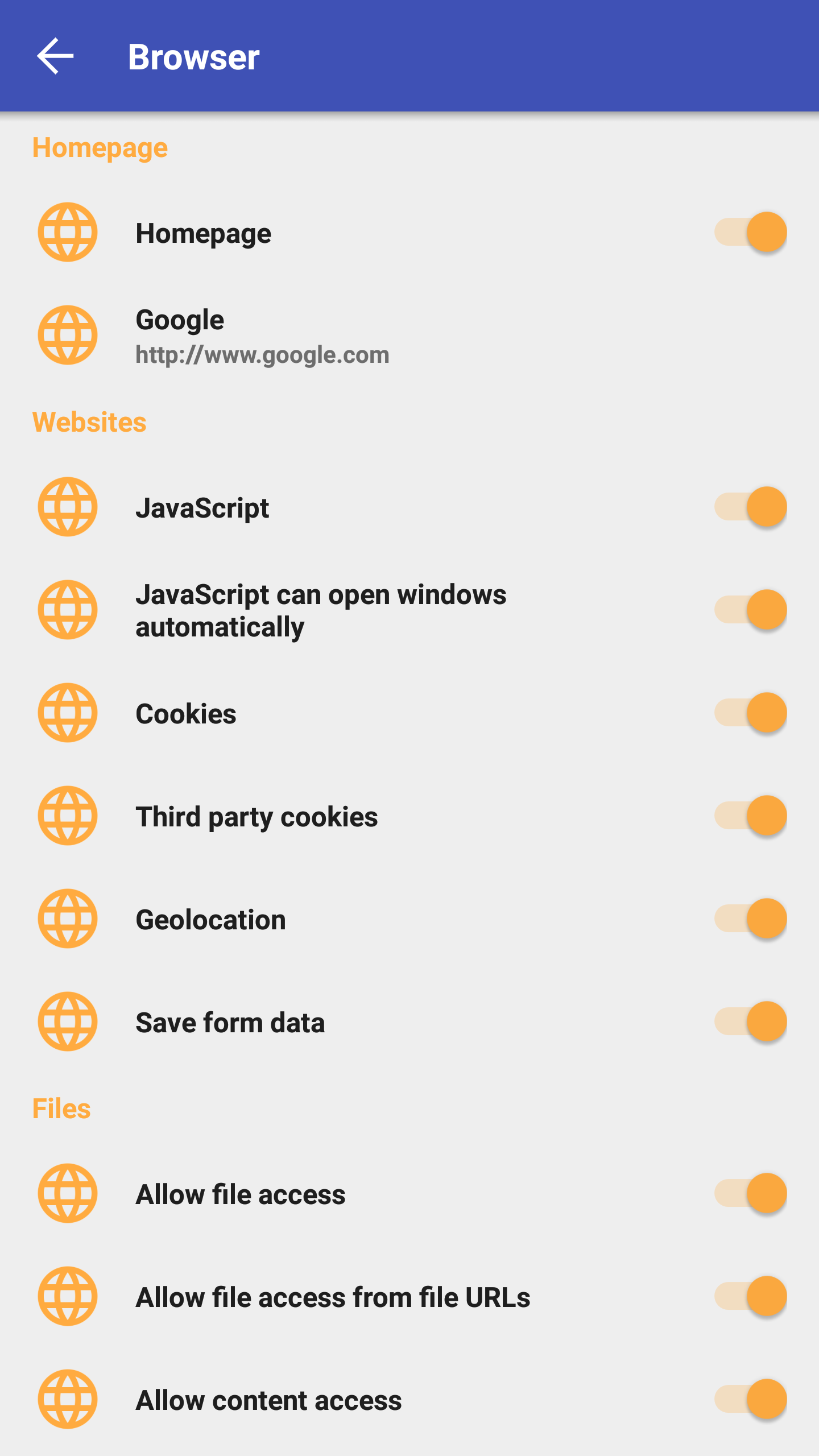Switch off Allow content access
Image resolution: width=819 pixels, height=1456 pixels.
750,1399
